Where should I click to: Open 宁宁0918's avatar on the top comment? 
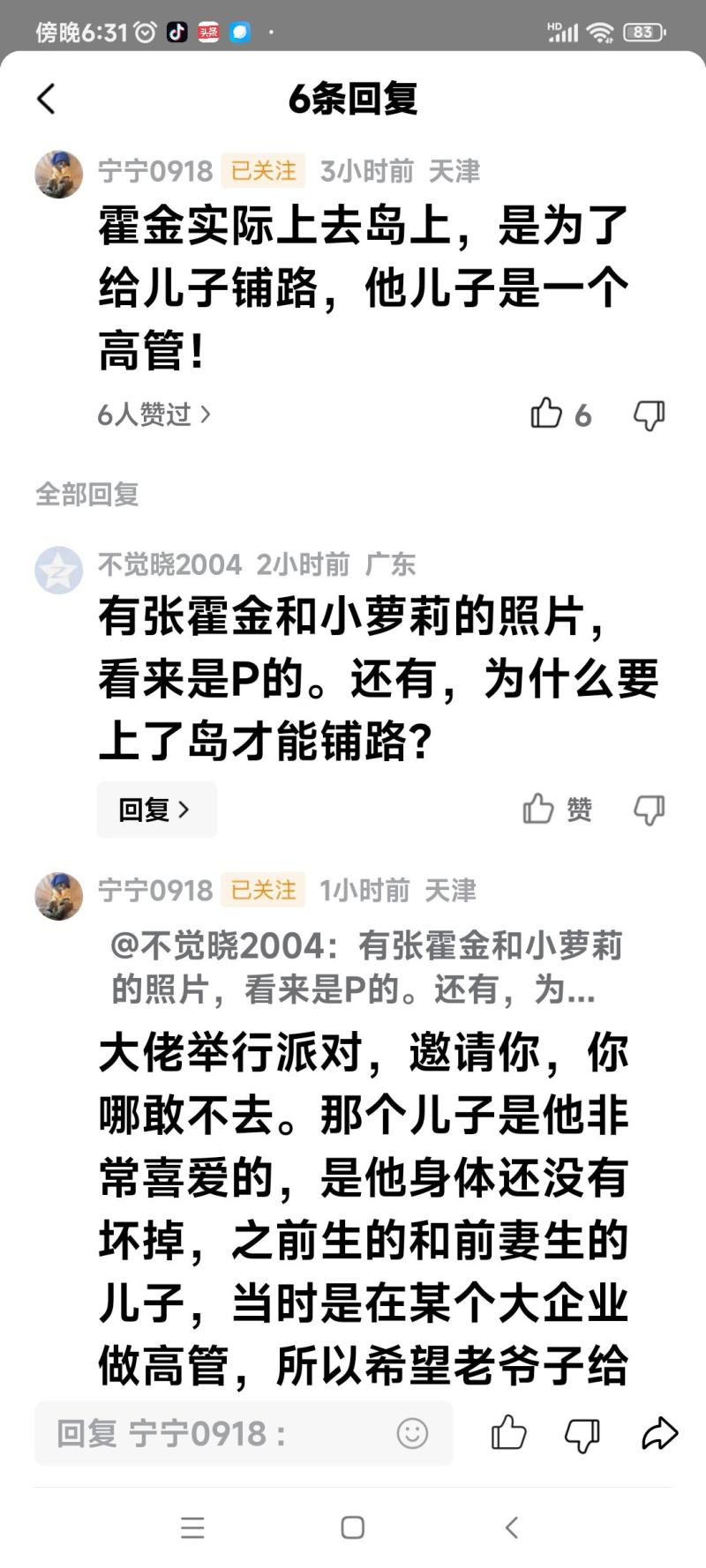click(x=58, y=174)
